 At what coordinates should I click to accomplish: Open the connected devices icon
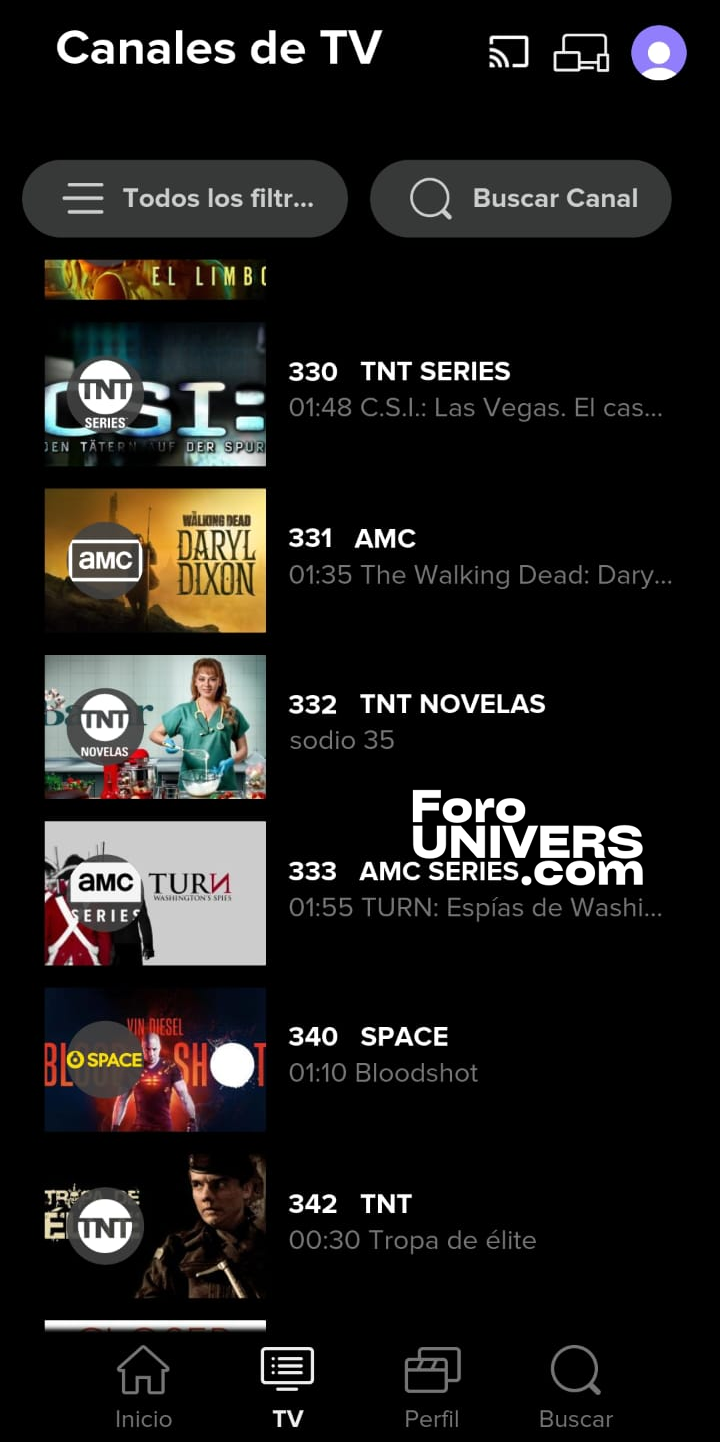[581, 52]
